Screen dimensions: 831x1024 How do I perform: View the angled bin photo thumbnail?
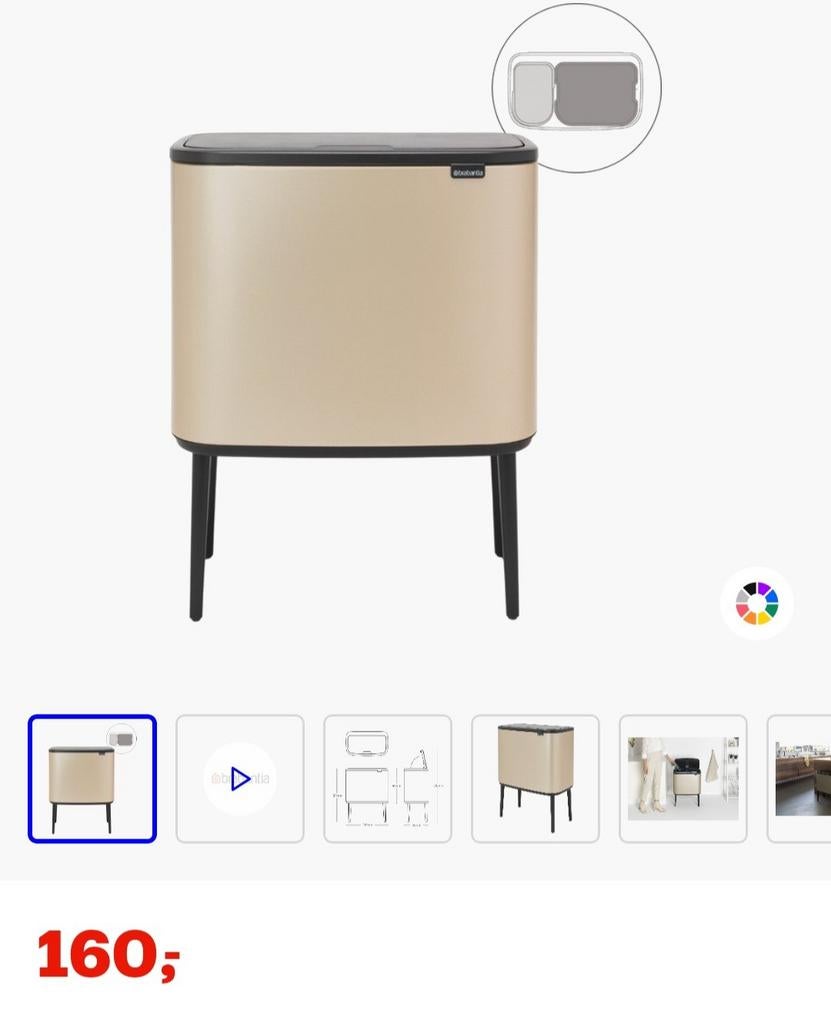535,779
